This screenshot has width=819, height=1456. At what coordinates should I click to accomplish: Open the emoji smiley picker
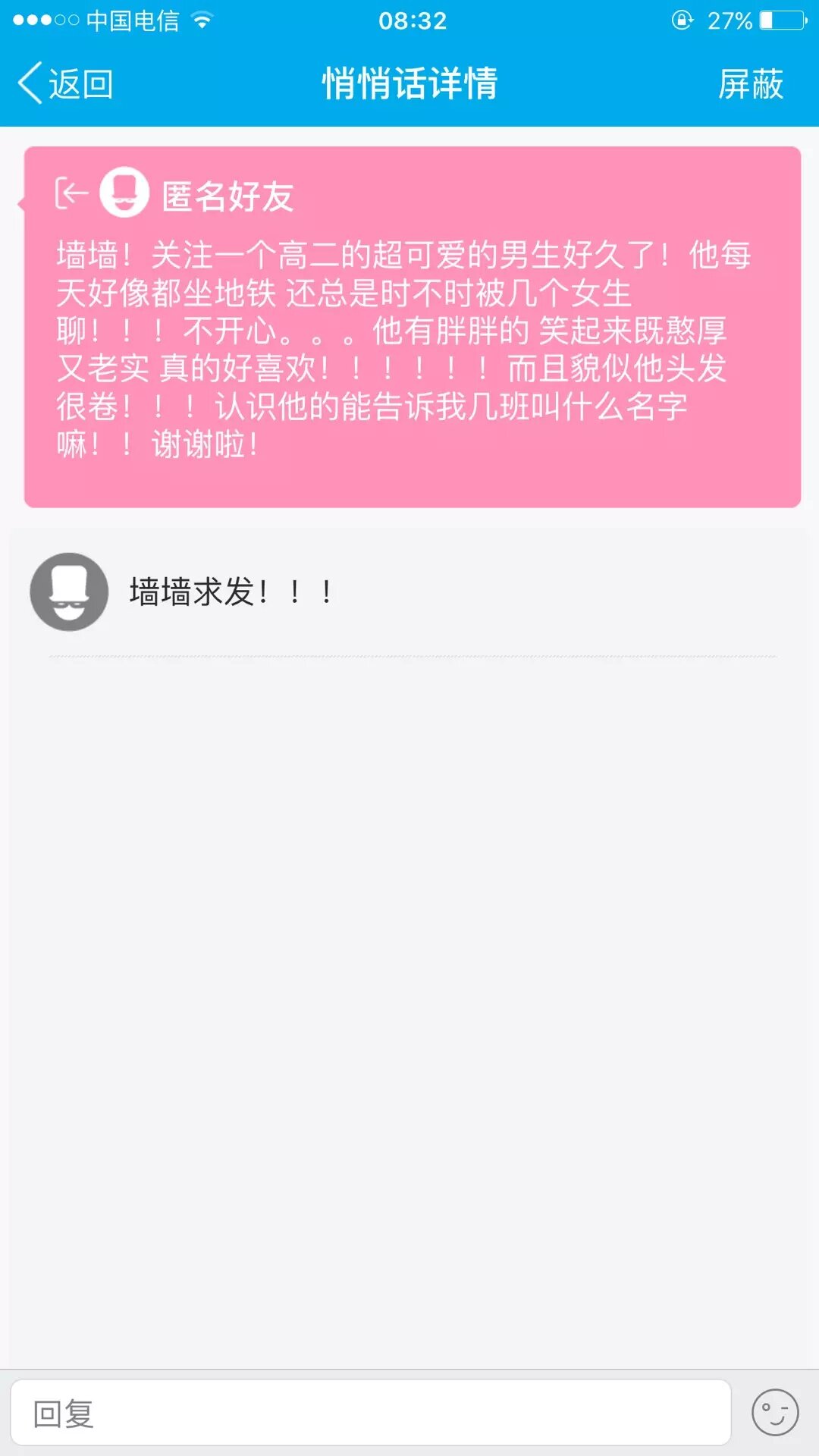click(x=774, y=1412)
